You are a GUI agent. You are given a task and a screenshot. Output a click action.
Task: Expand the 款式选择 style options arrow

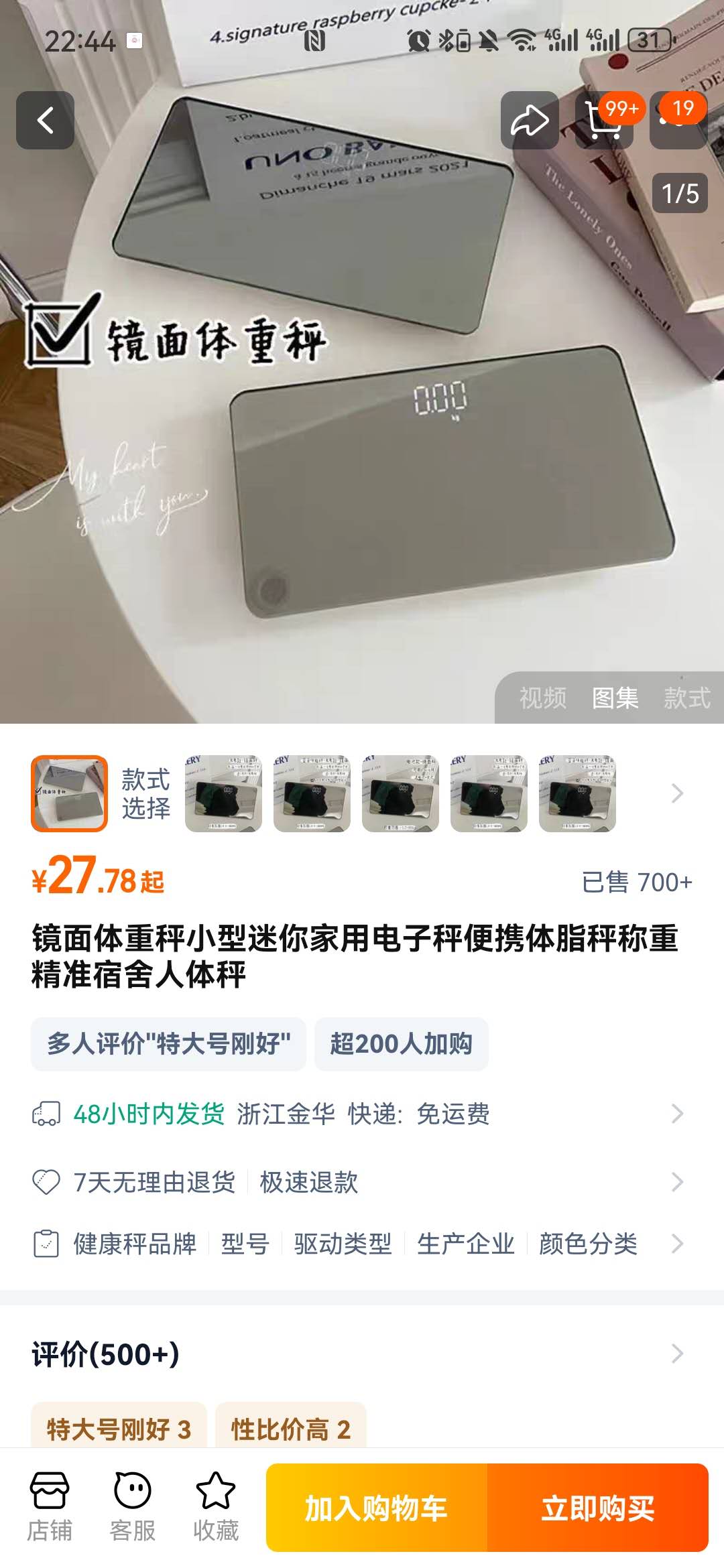[x=677, y=793]
